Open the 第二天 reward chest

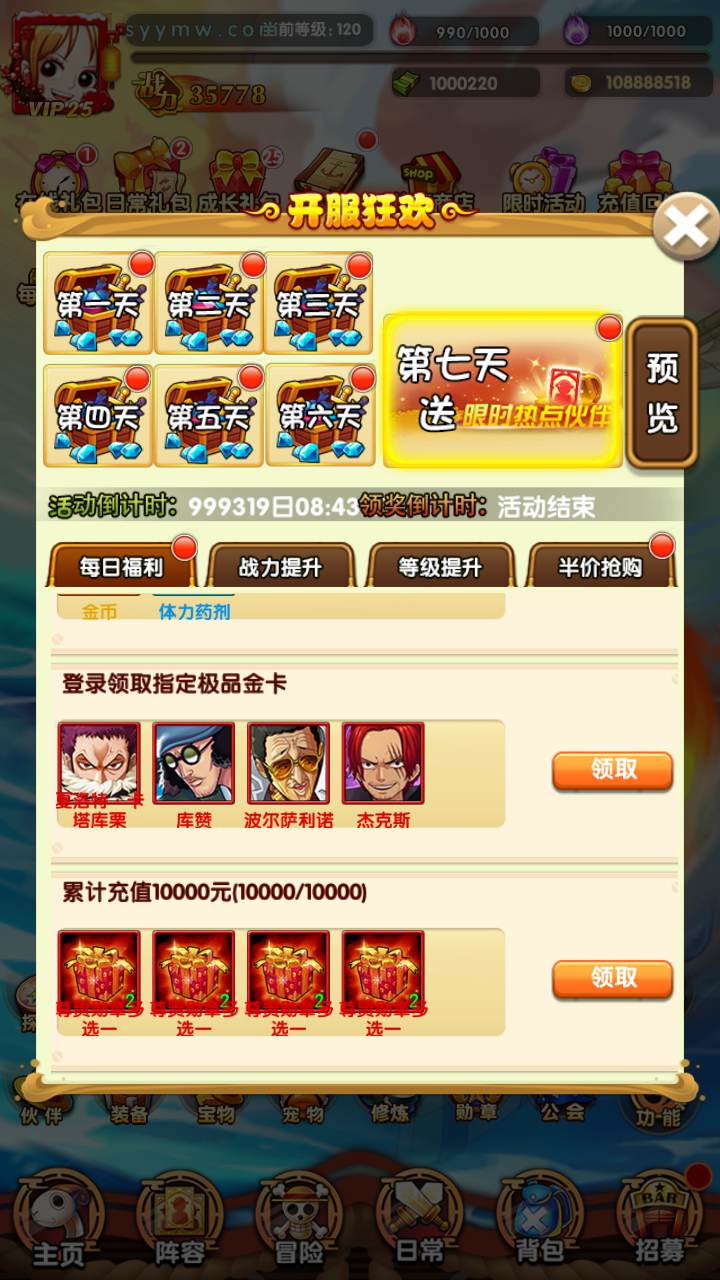[208, 303]
